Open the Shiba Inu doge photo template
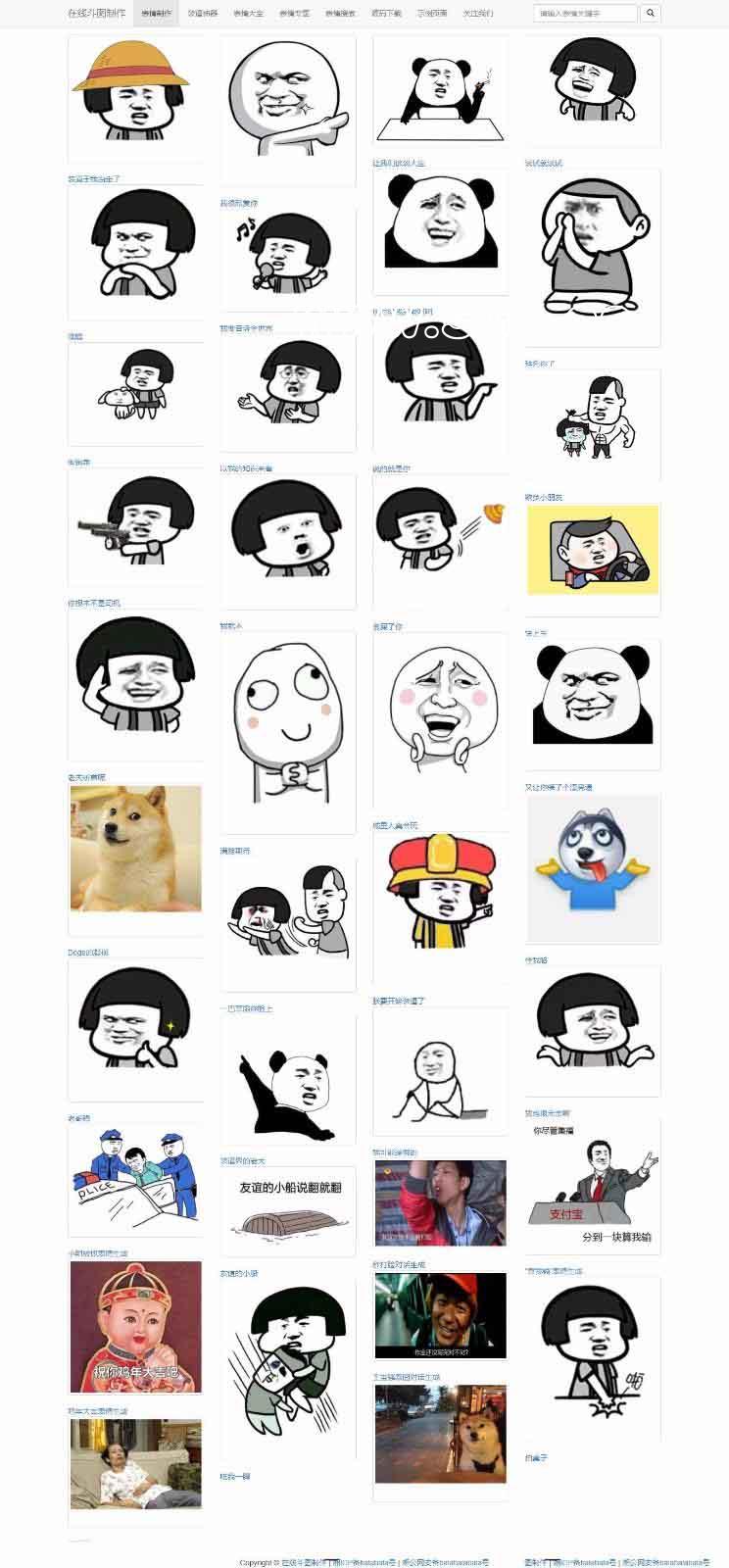The height and width of the screenshot is (1568, 729). coord(135,849)
